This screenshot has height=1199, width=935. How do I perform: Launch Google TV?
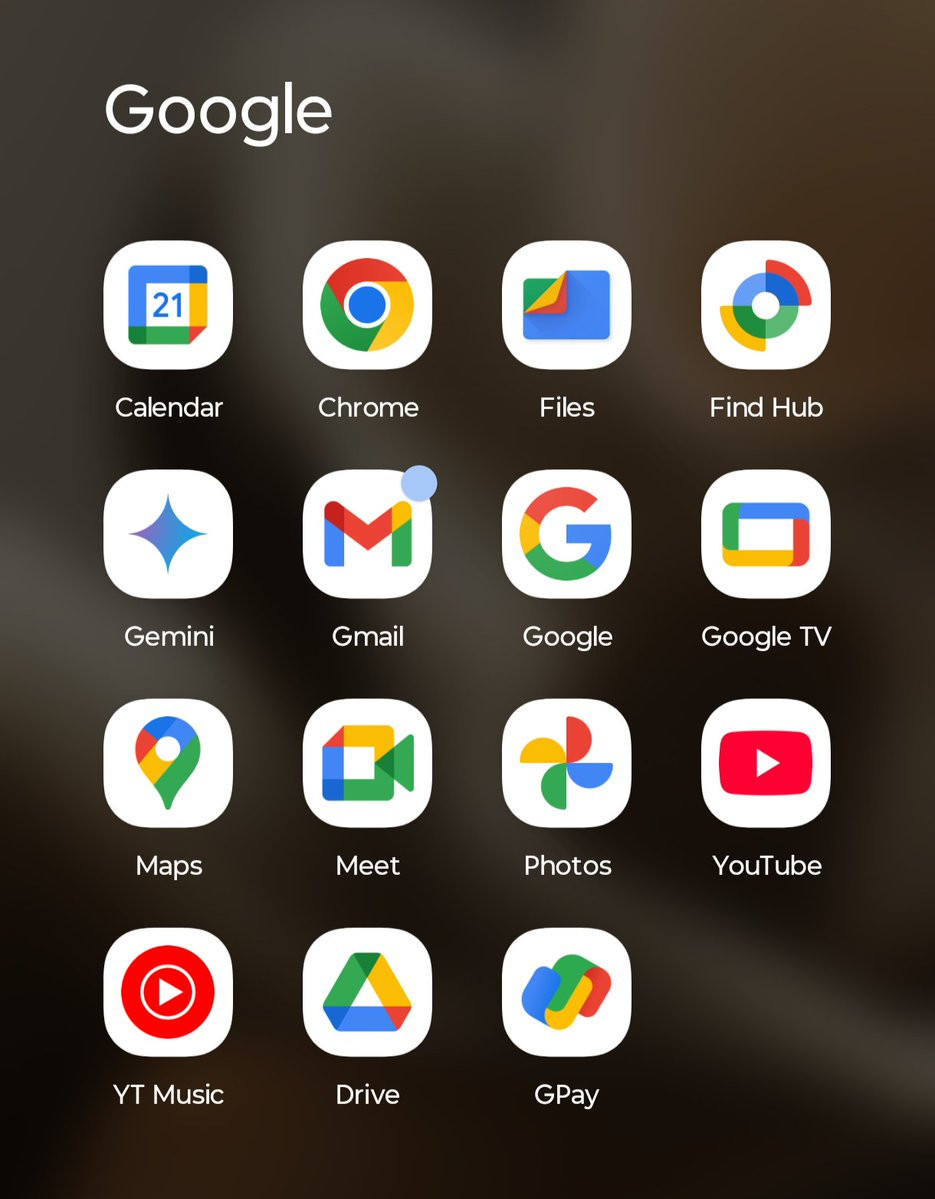point(765,534)
